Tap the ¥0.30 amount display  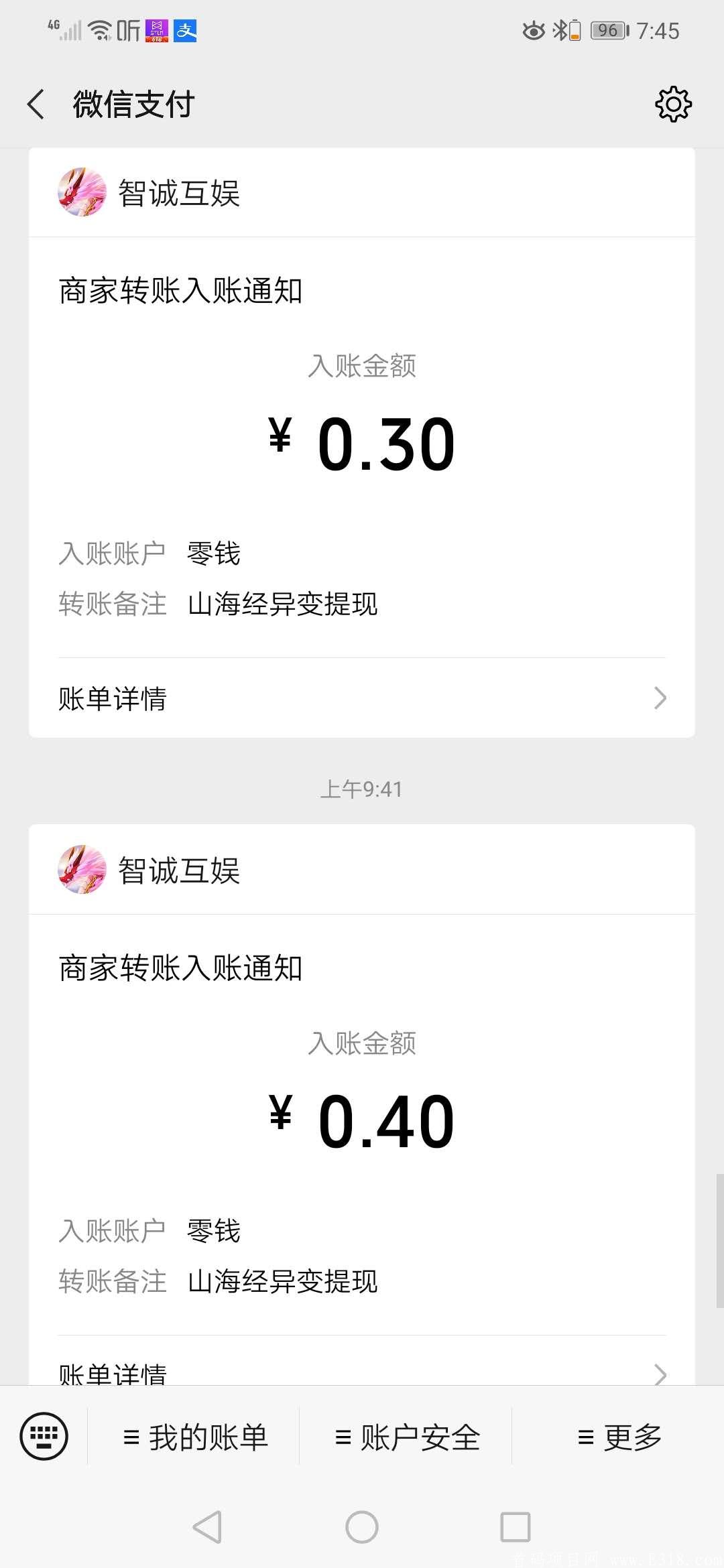(362, 442)
